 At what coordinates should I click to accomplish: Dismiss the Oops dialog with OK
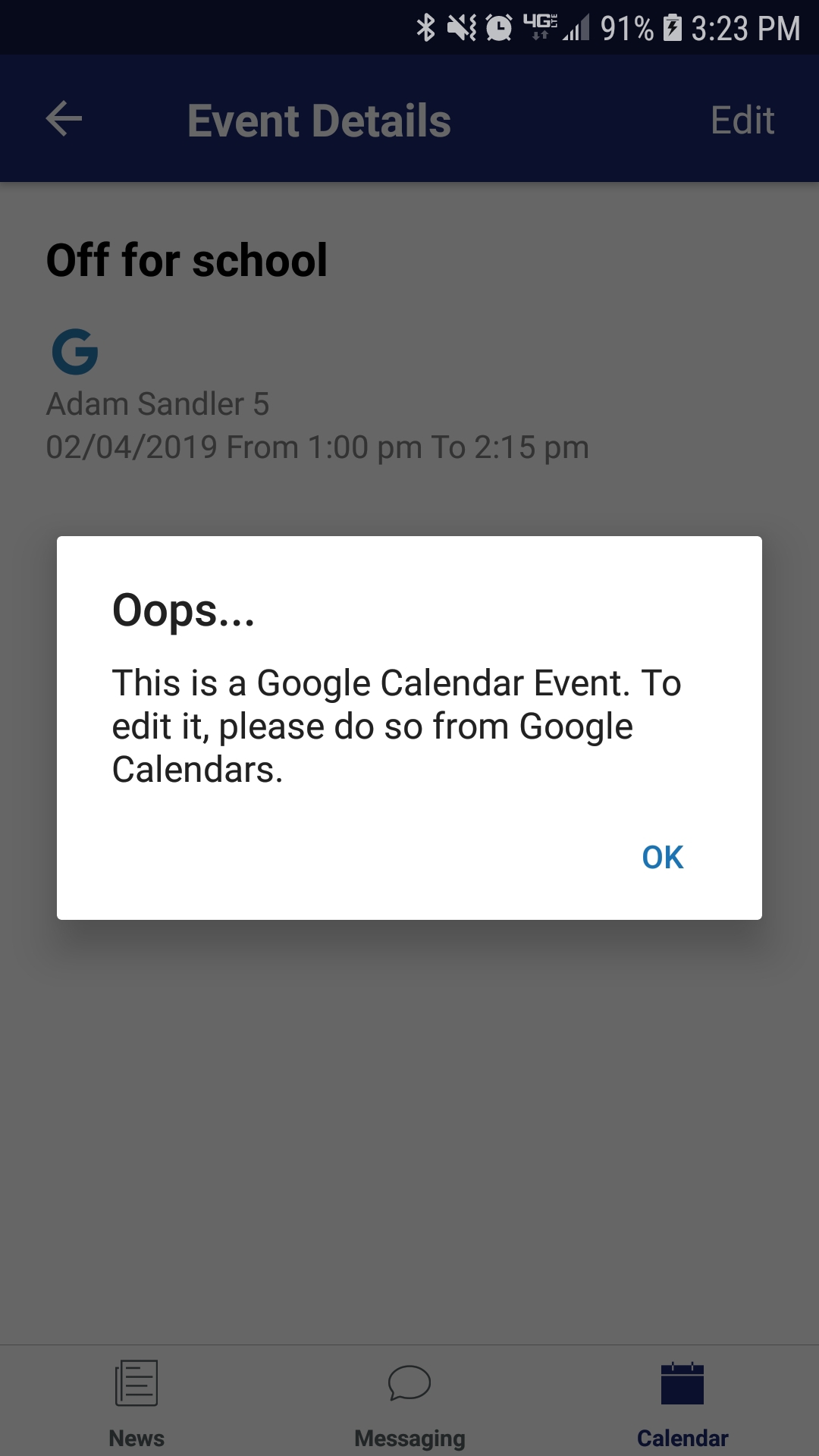662,857
